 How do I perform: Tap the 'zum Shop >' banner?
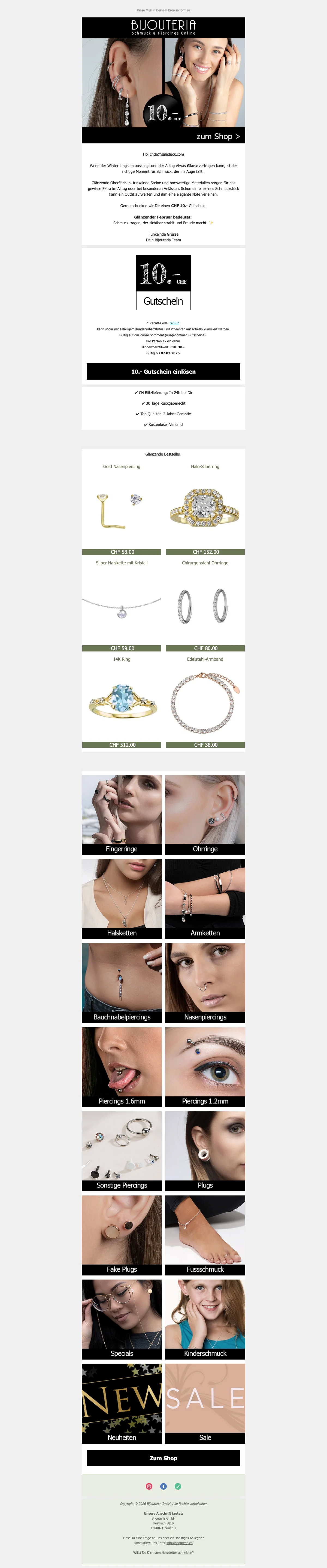[x=218, y=136]
